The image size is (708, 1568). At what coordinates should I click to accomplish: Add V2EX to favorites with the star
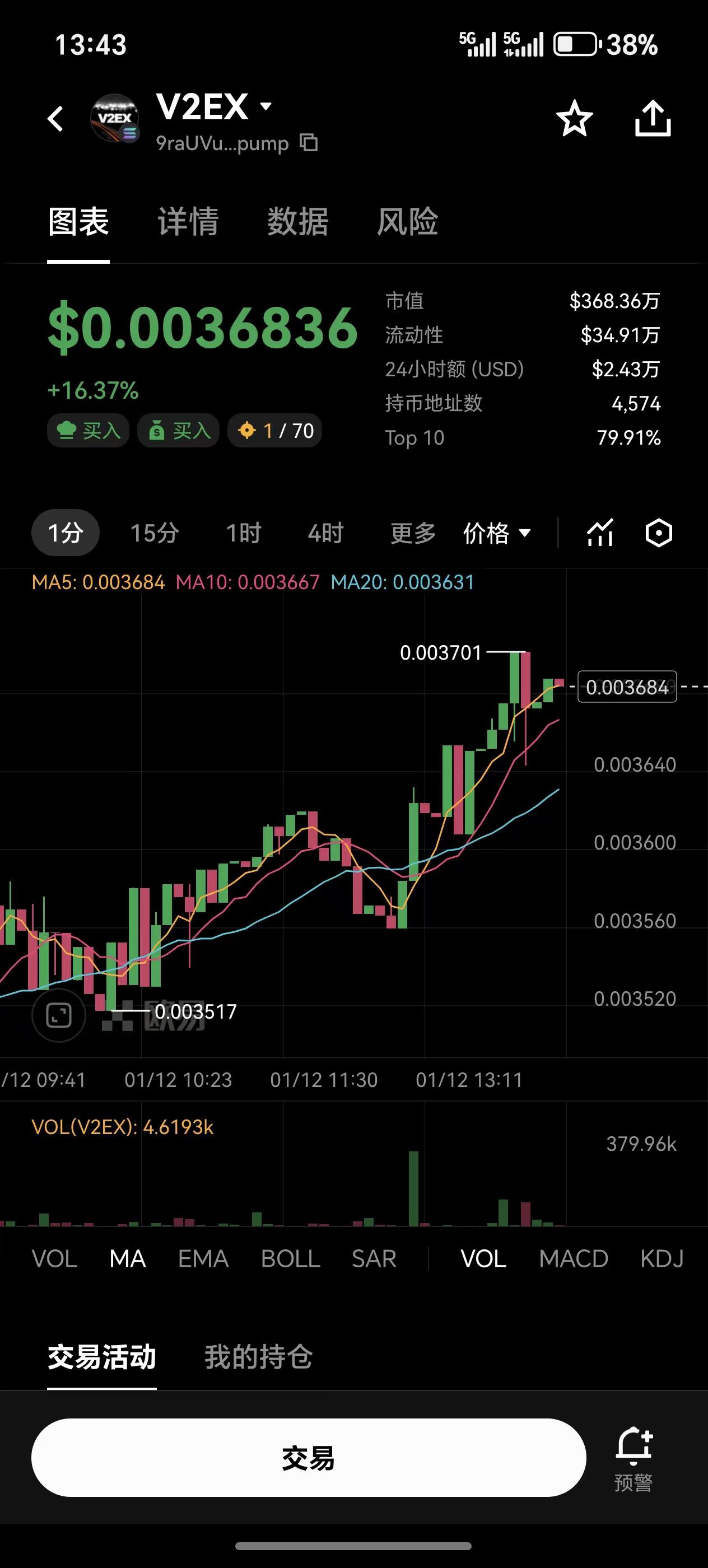574,119
